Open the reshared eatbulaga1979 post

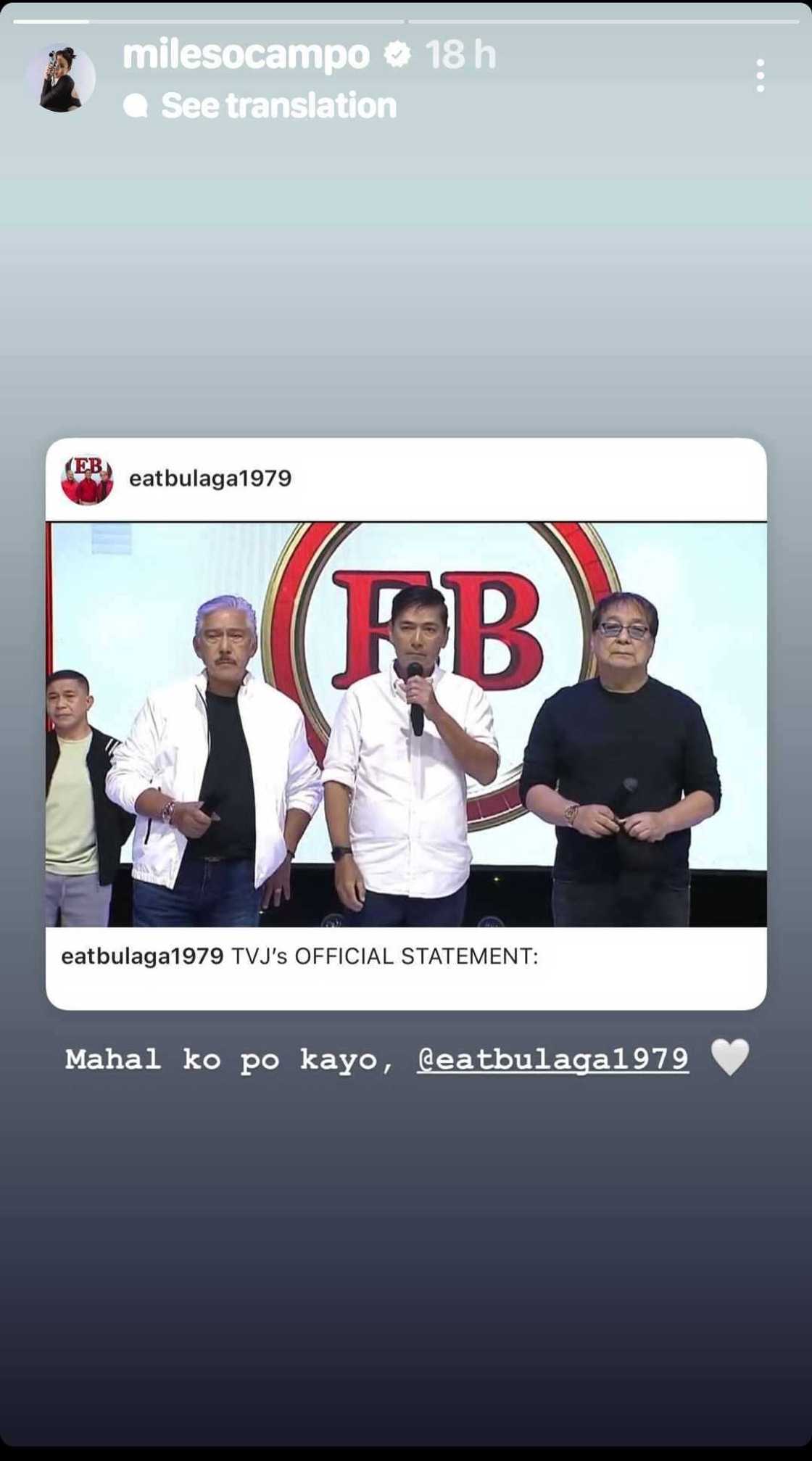click(406, 723)
